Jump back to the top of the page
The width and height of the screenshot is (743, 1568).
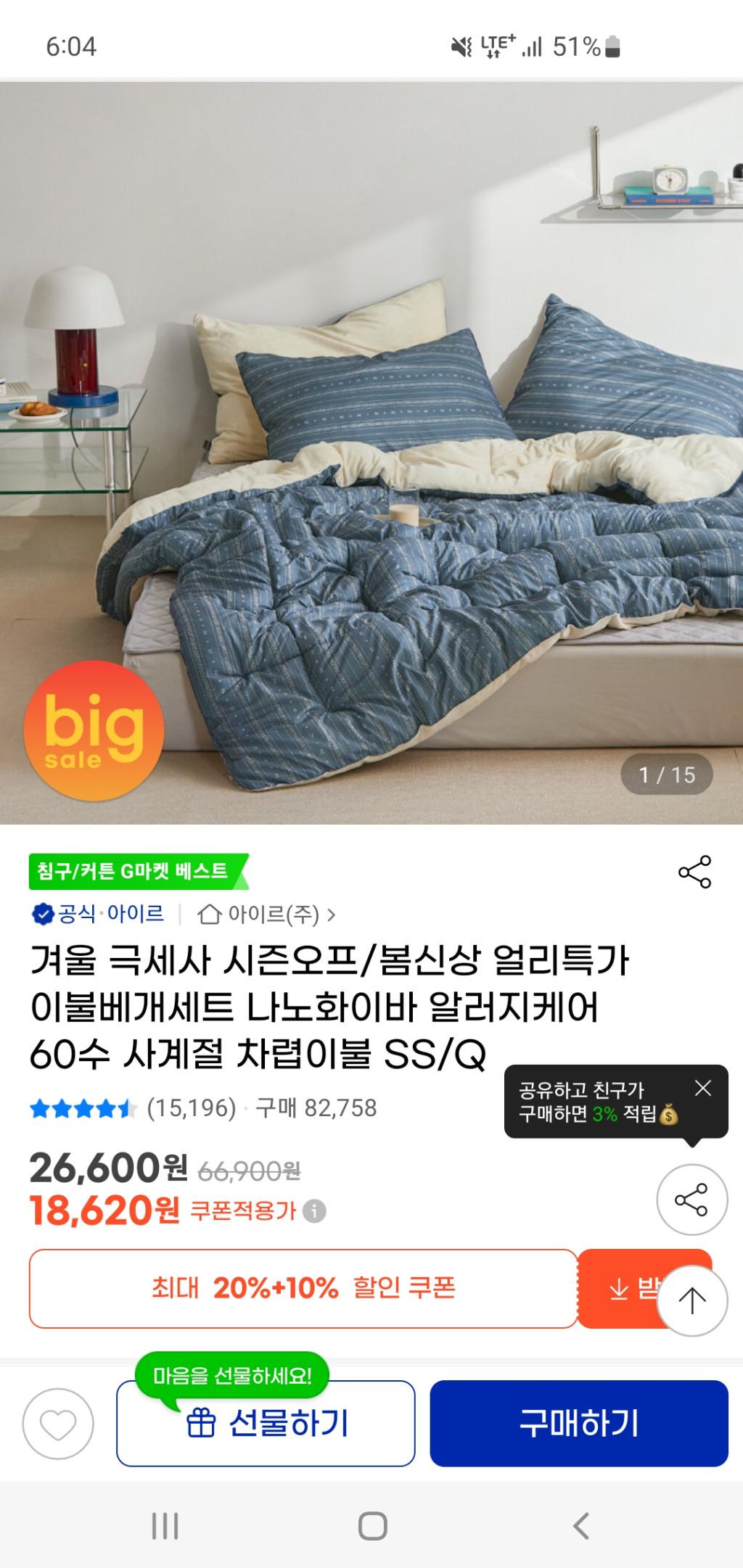(x=691, y=1300)
